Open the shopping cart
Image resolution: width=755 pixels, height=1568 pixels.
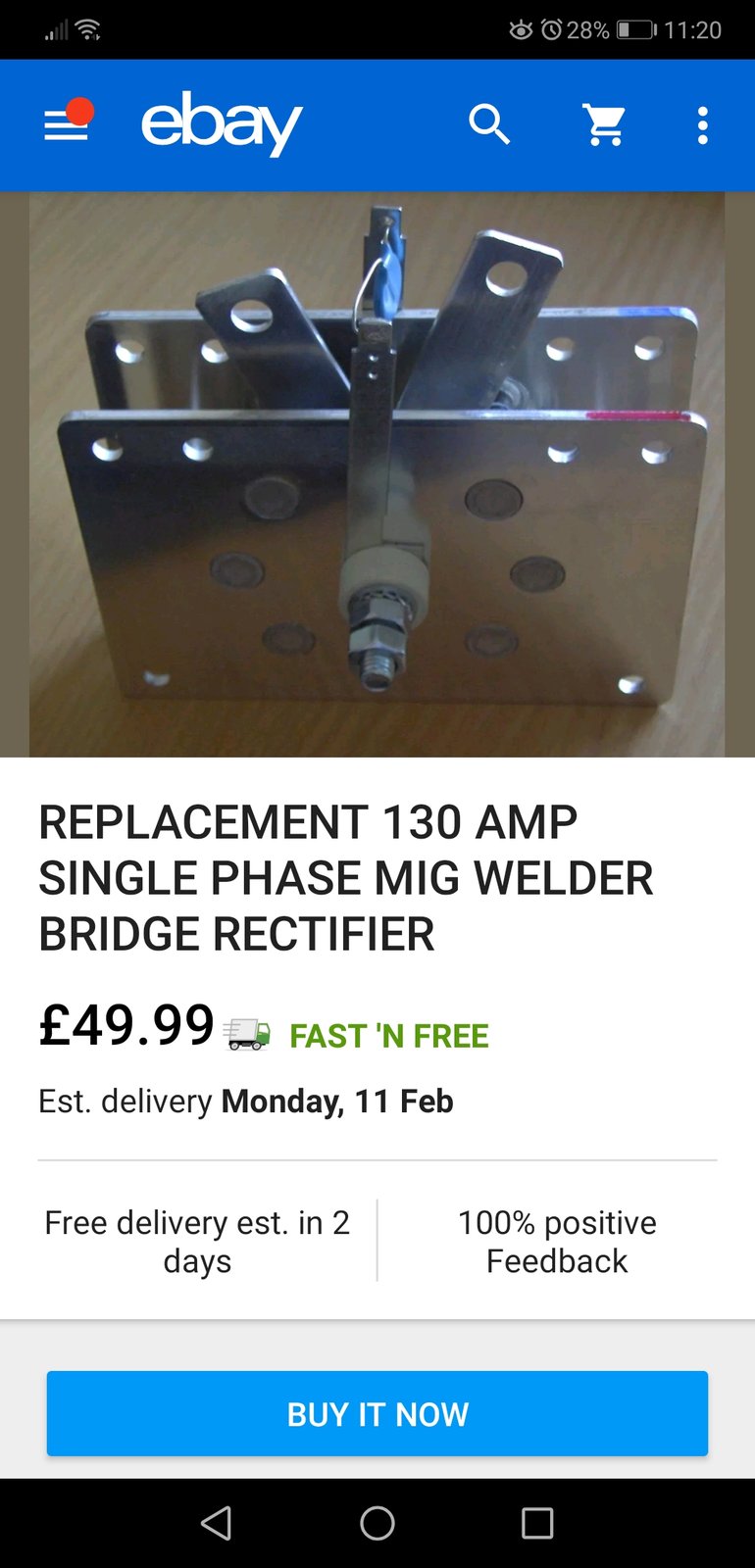click(x=604, y=125)
